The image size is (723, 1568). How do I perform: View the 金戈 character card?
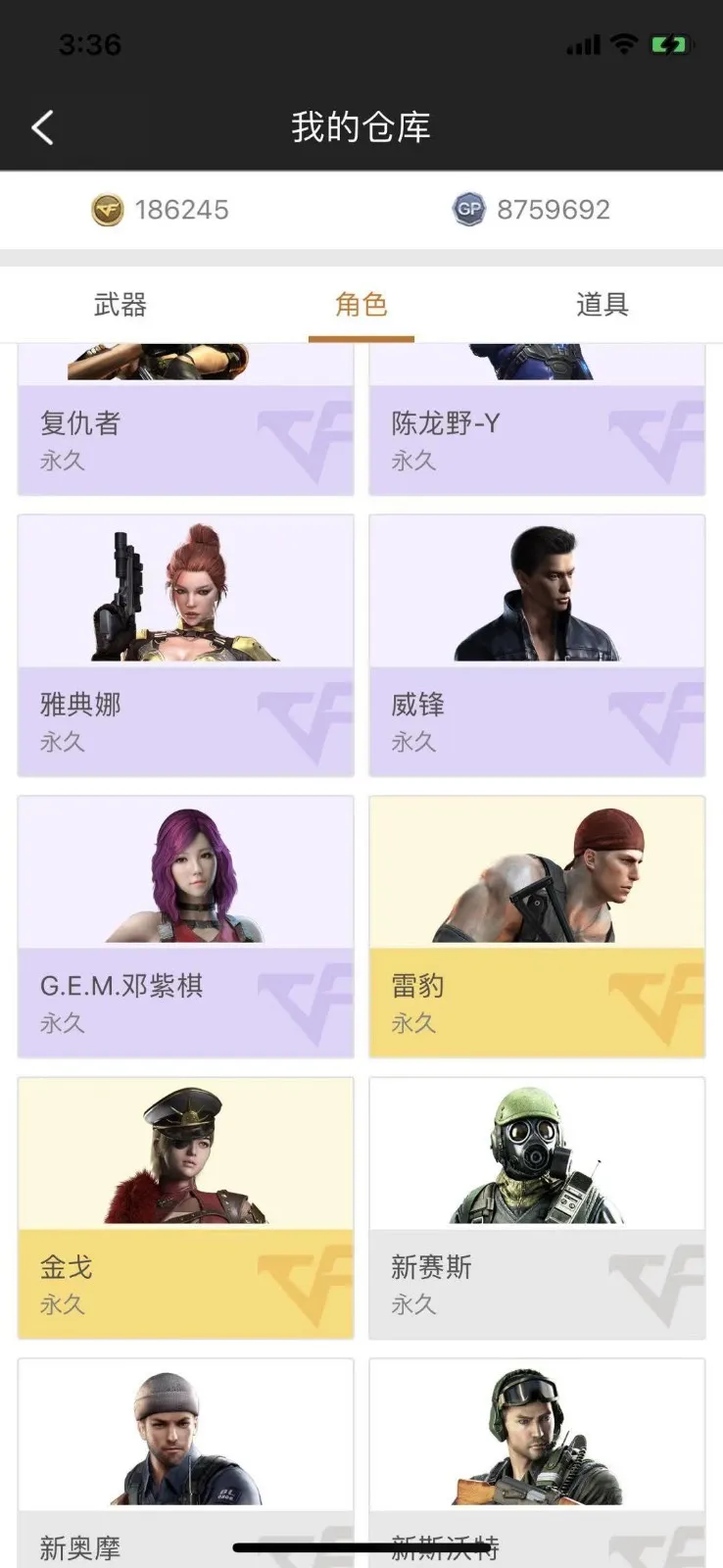tap(185, 1207)
